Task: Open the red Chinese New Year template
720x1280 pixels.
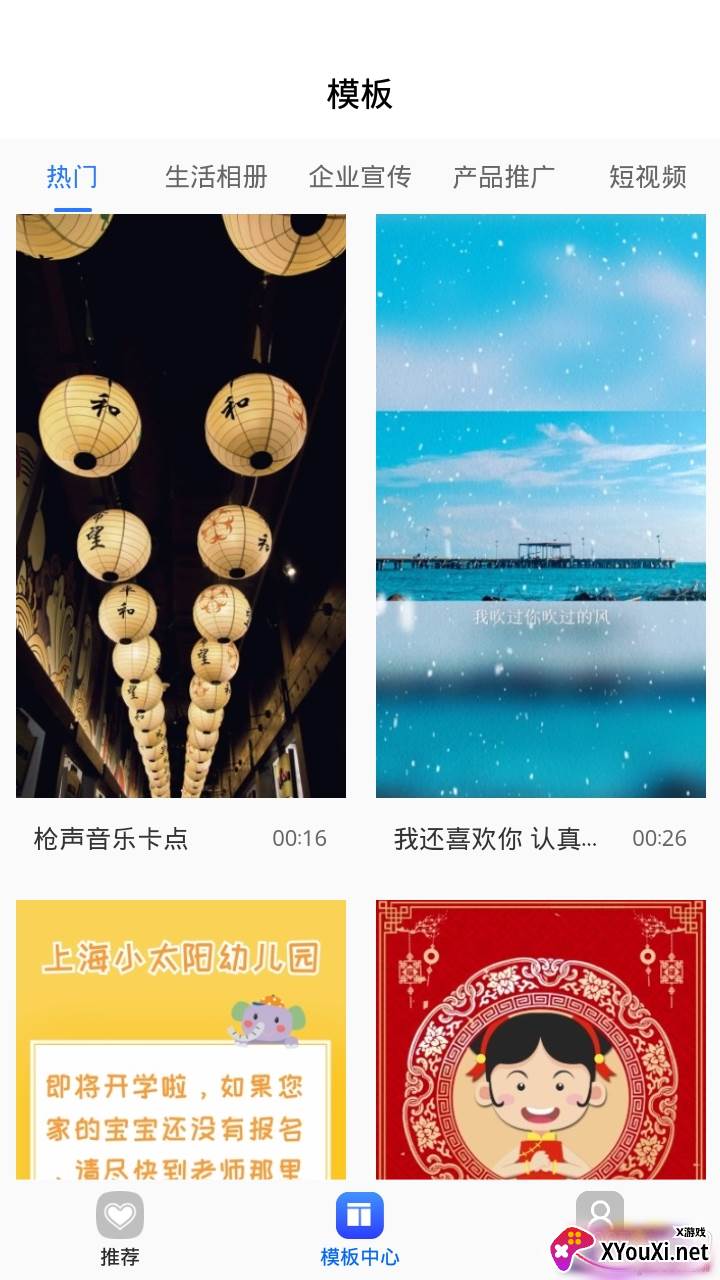Action: pos(541,1038)
